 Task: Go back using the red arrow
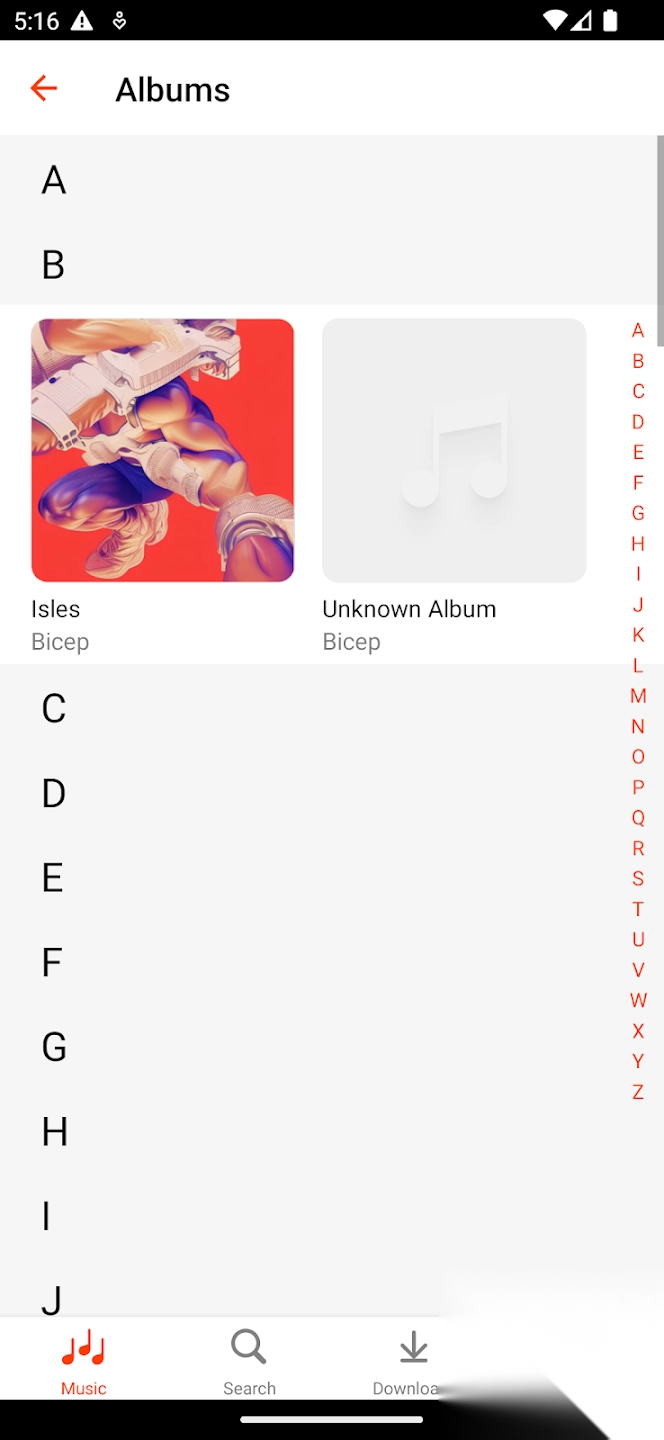pyautogui.click(x=44, y=89)
